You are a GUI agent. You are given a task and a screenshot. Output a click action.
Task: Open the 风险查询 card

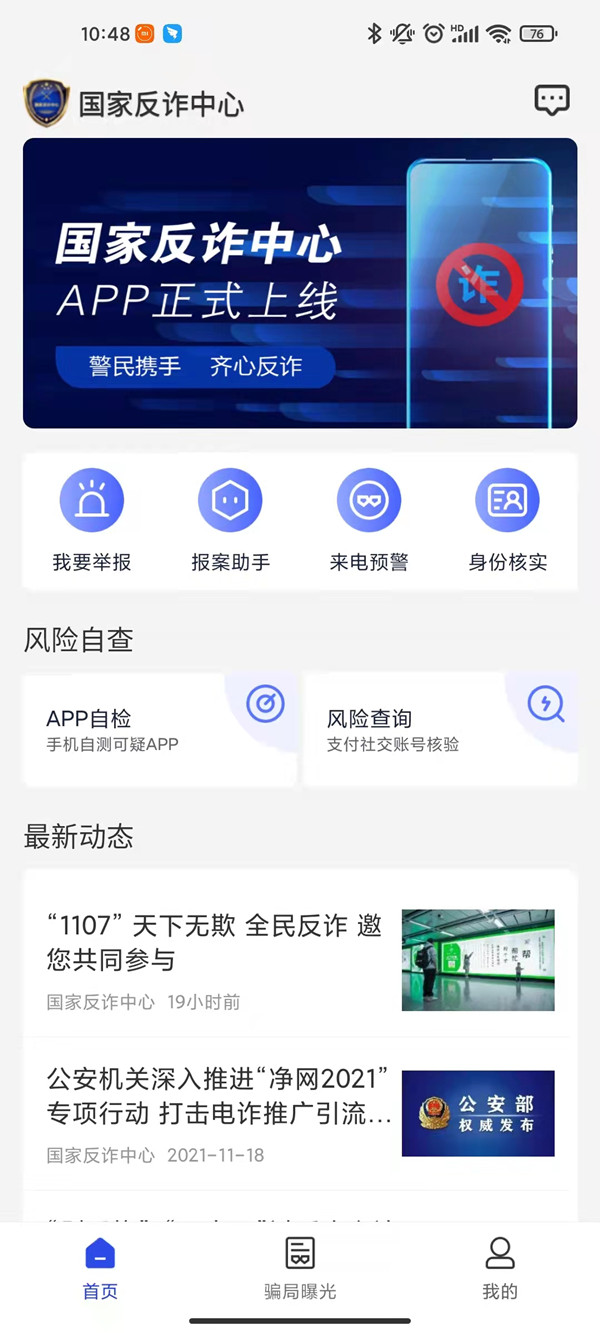coord(440,730)
